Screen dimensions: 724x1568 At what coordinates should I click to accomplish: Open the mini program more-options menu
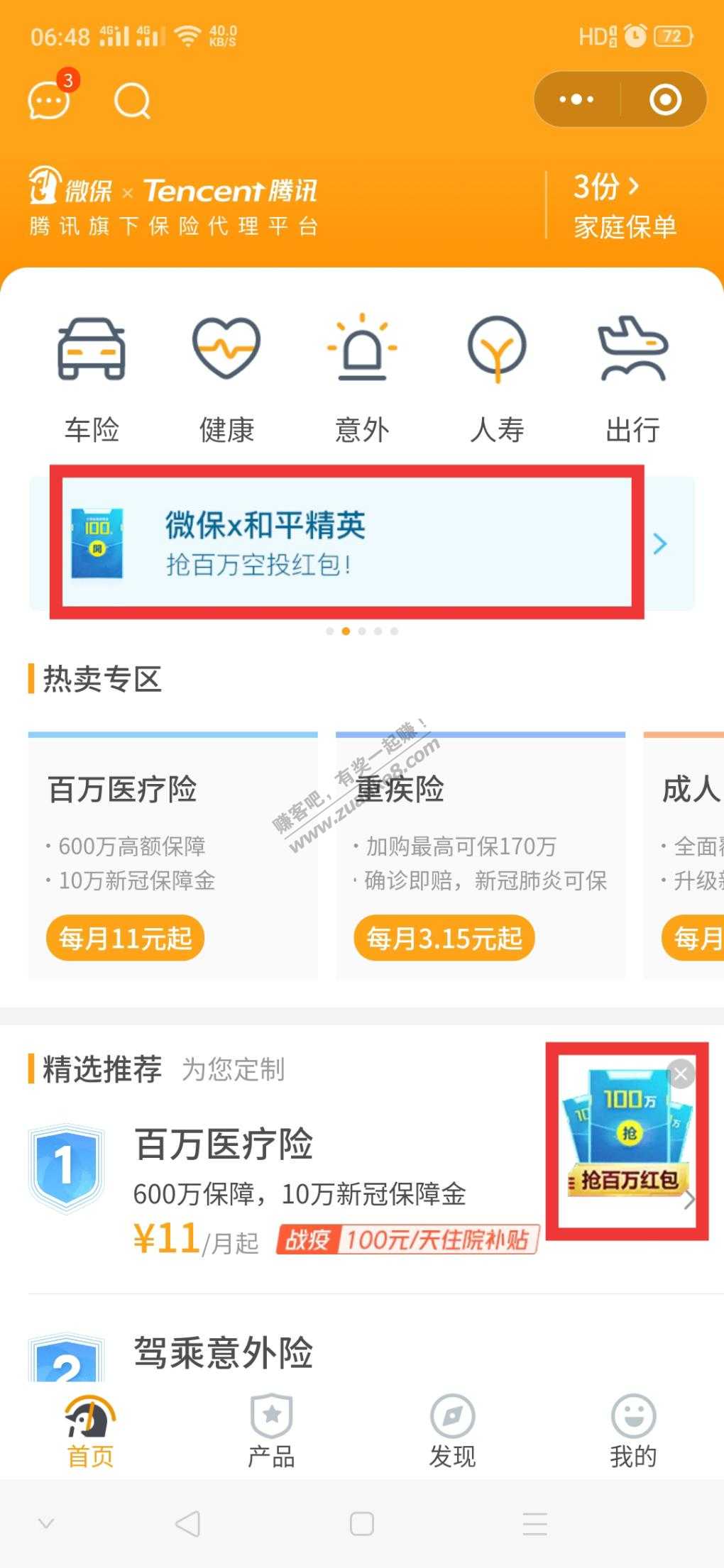click(576, 99)
